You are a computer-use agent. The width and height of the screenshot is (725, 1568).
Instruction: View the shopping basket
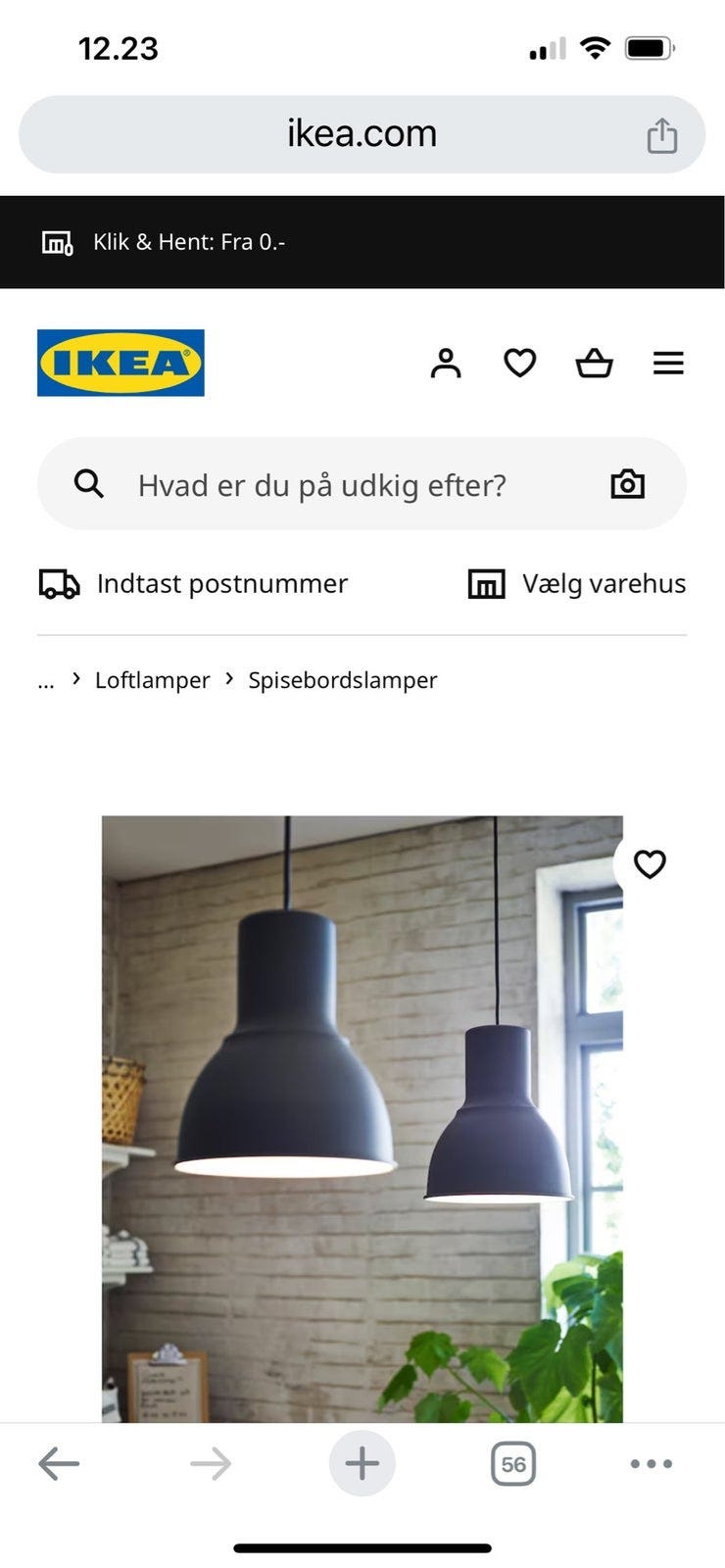pyautogui.click(x=594, y=363)
